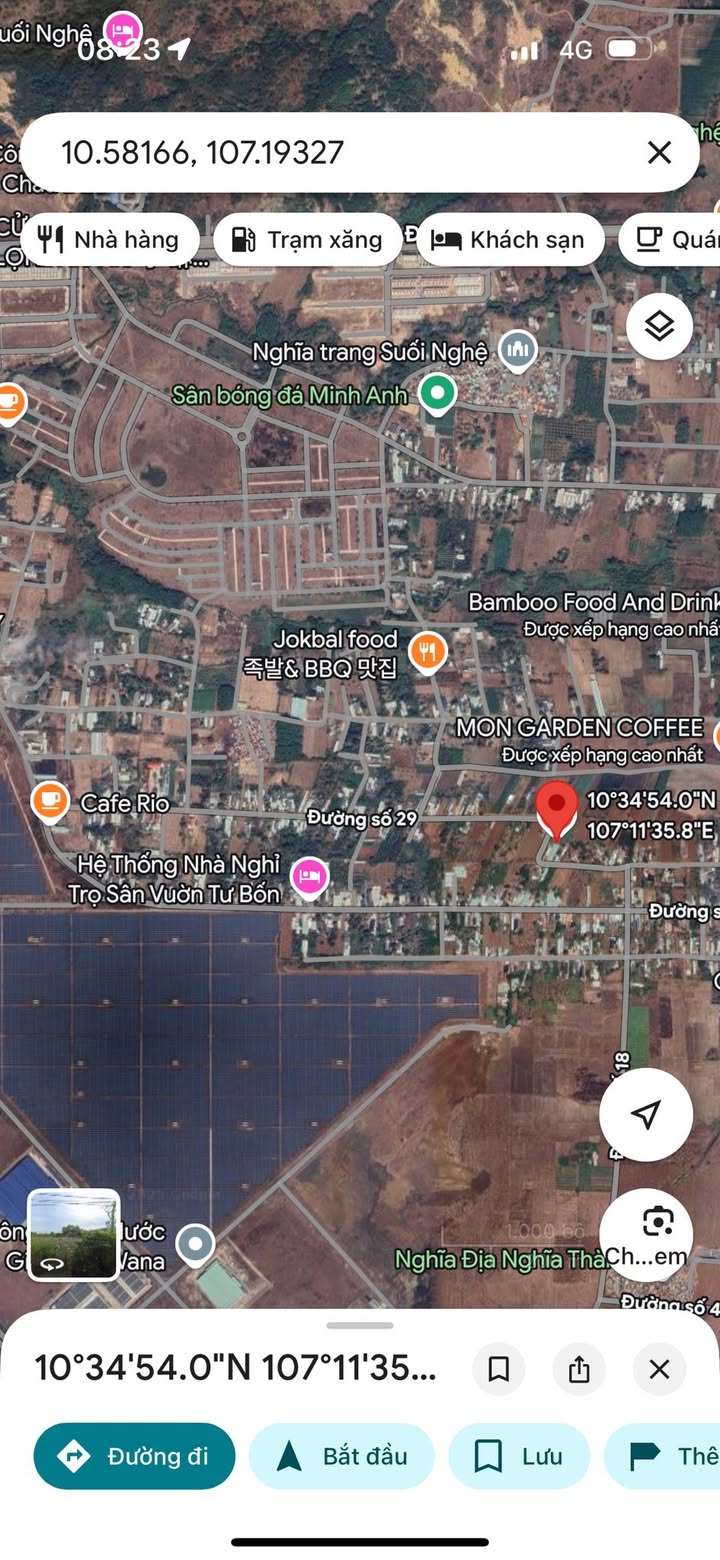Open the map layers button
The image size is (720, 1560).
coord(659,326)
